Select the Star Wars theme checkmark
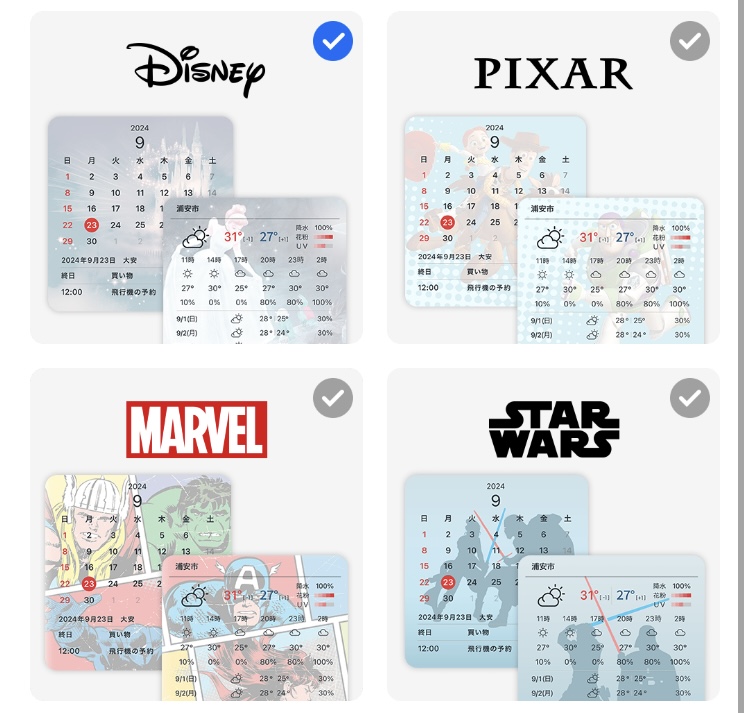750x713 pixels. (689, 398)
